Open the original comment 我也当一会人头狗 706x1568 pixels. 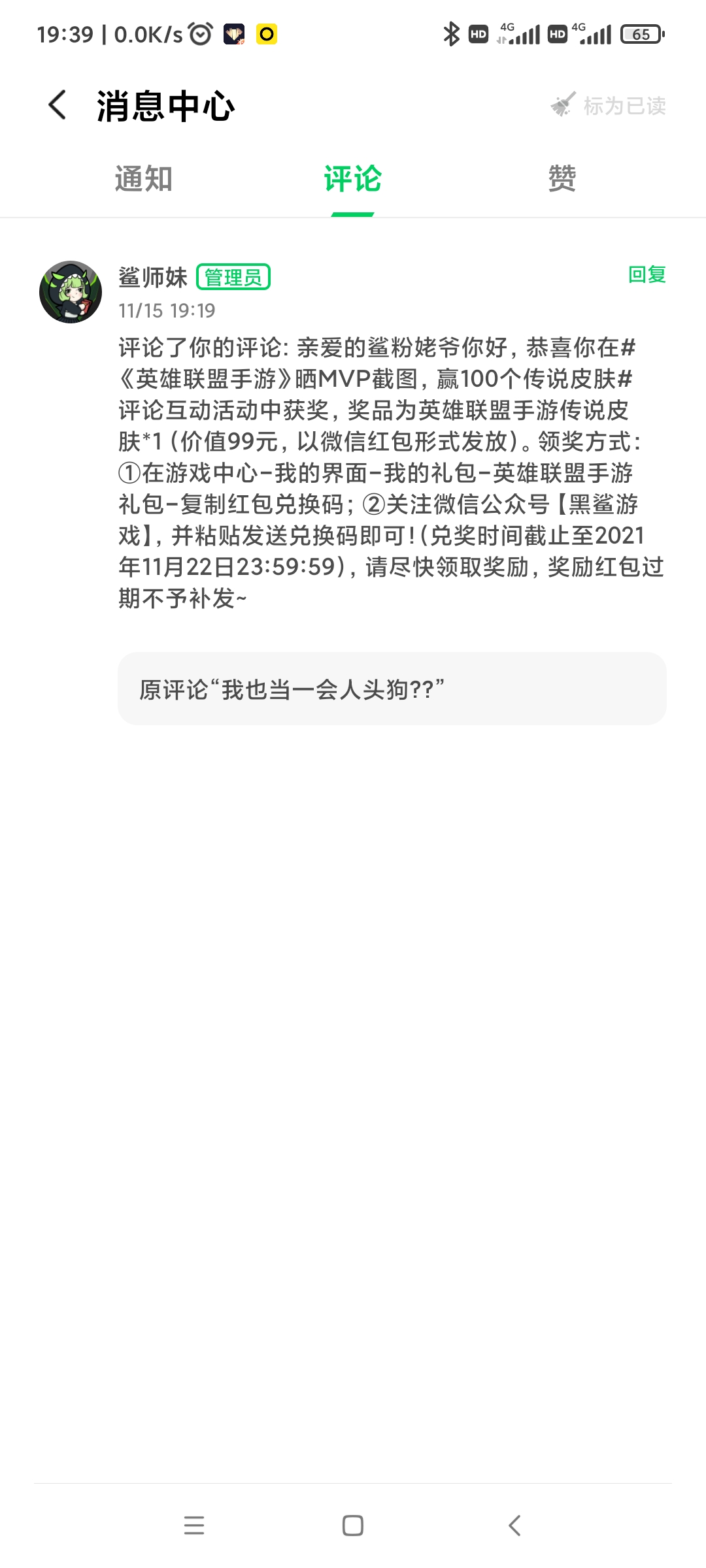point(392,689)
